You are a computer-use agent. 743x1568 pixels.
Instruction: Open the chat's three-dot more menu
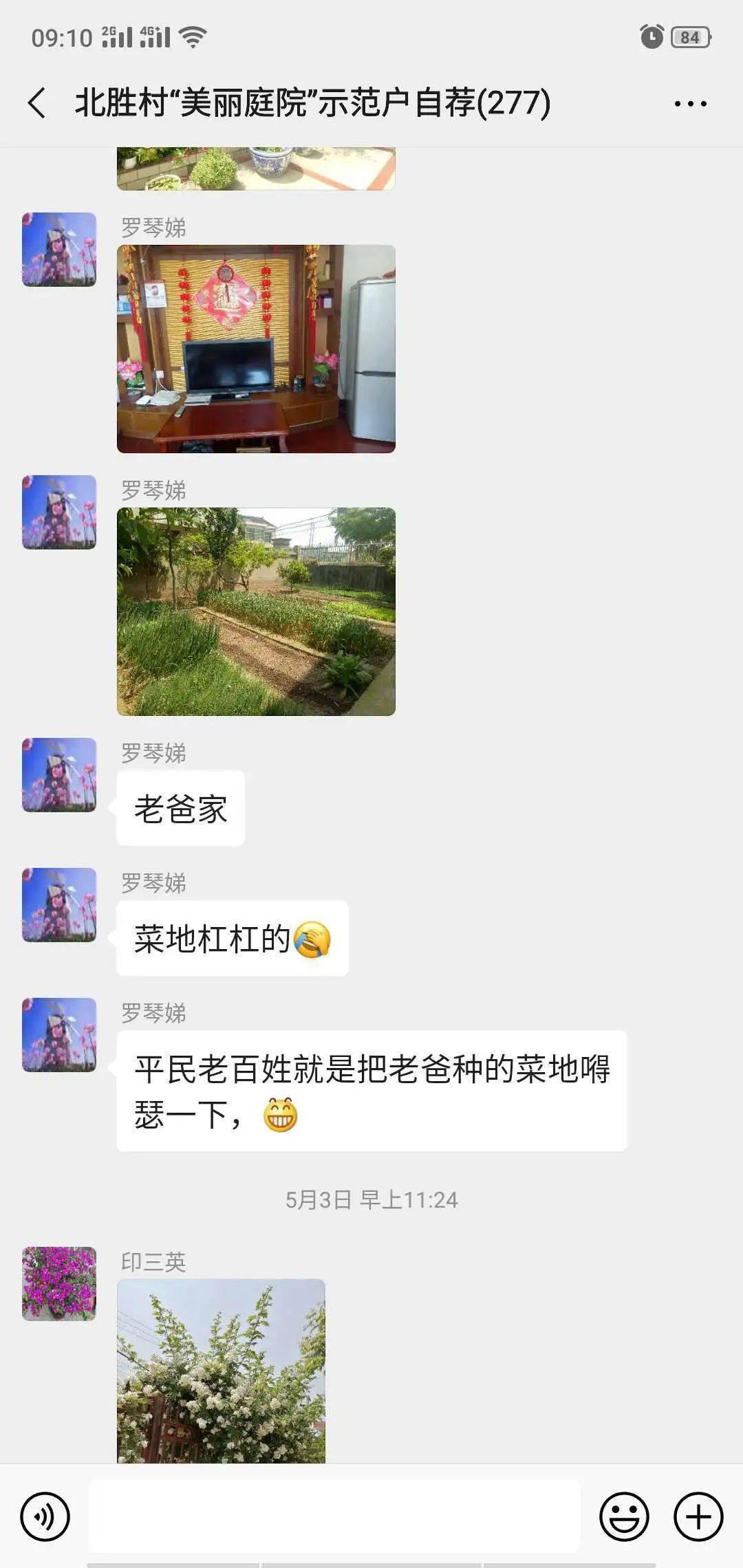pyautogui.click(x=690, y=104)
